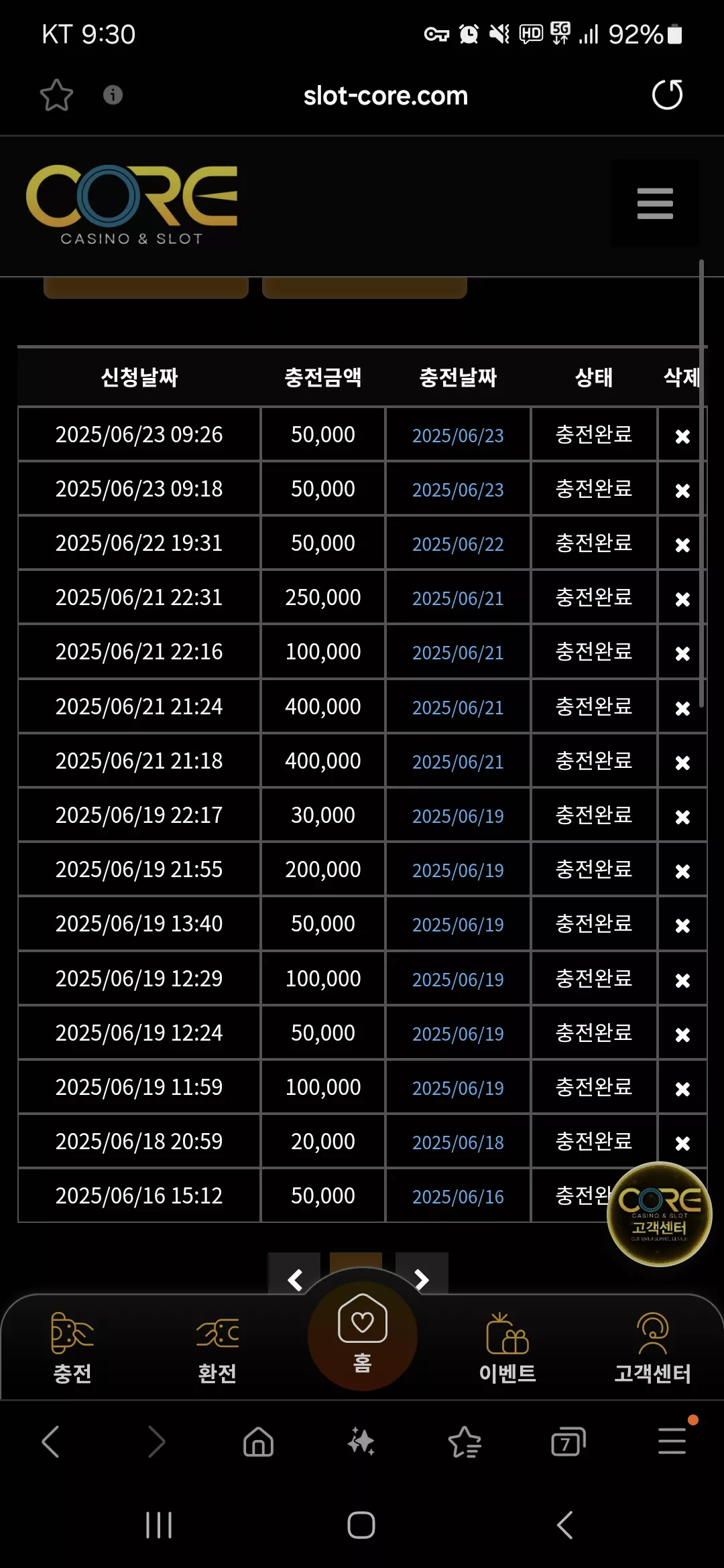Open the browser bookmarks list
This screenshot has width=724, height=1568.
[465, 1441]
